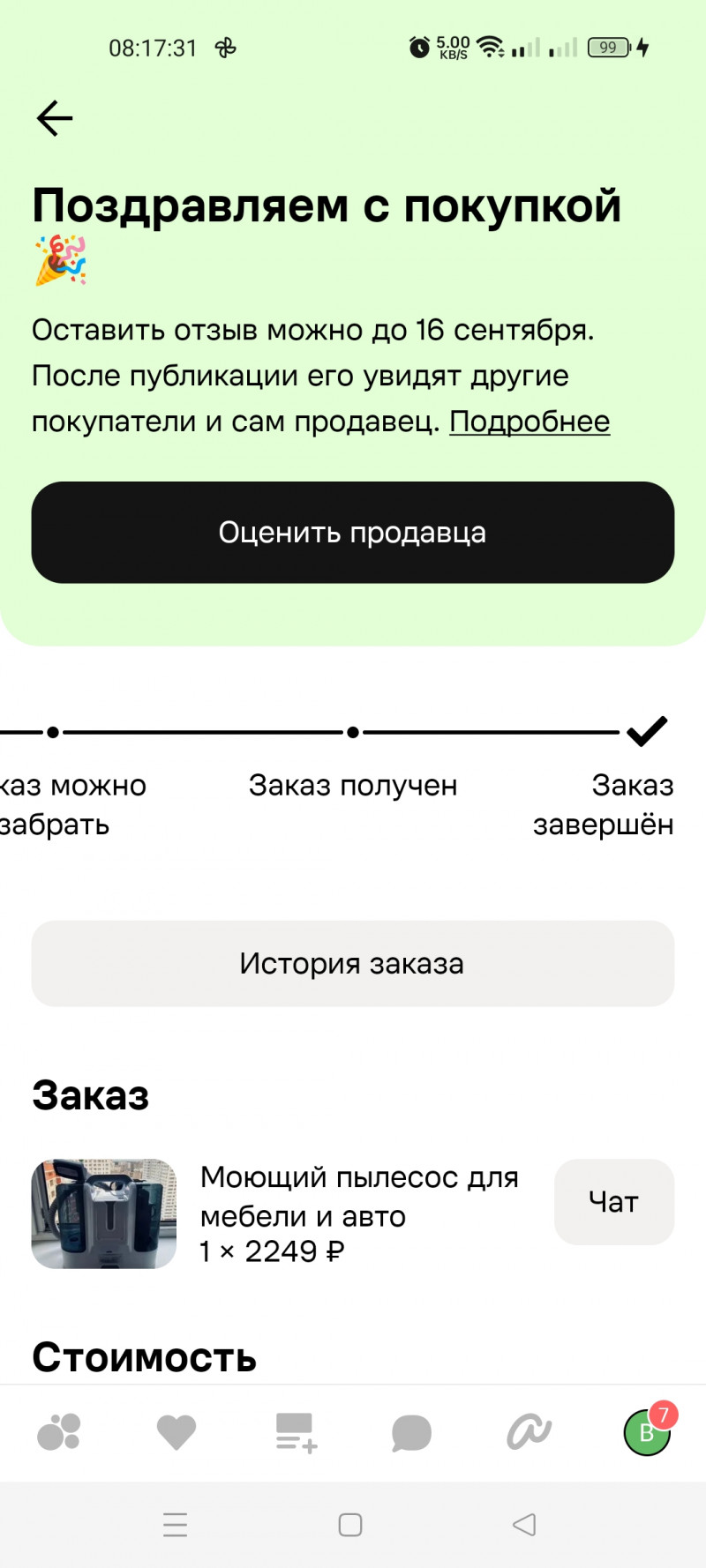Tap the system home button
Viewport: 706px width, 1568px height.
point(350,1525)
